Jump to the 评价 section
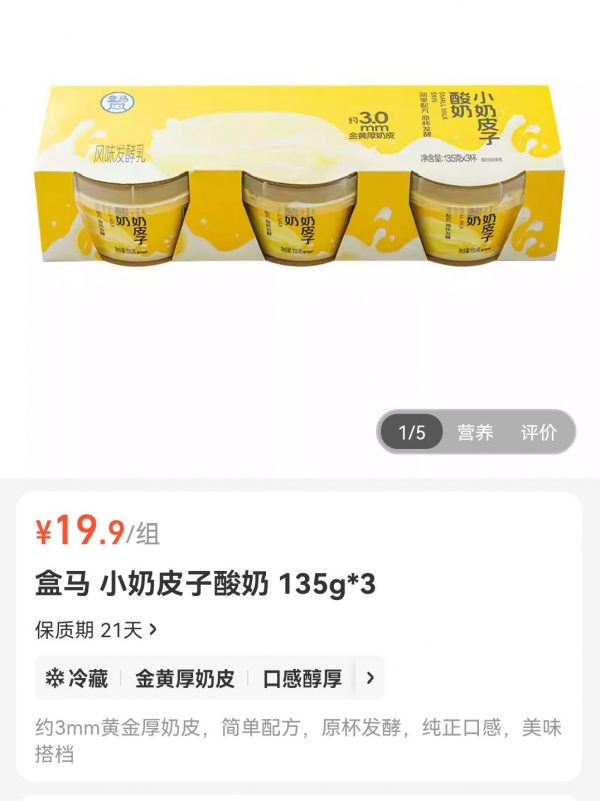 (x=538, y=433)
